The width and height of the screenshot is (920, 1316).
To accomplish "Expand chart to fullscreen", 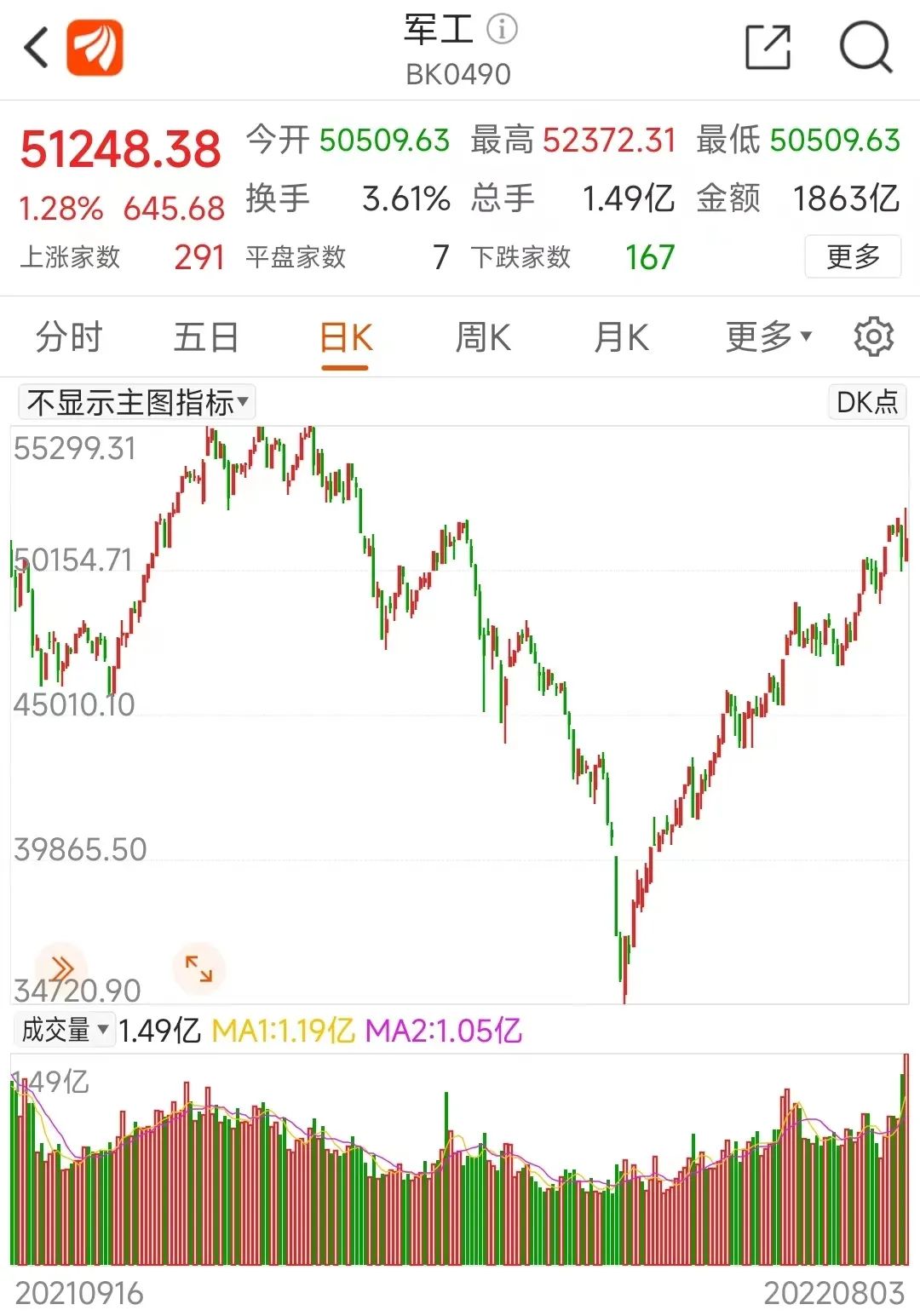I will coord(198,968).
